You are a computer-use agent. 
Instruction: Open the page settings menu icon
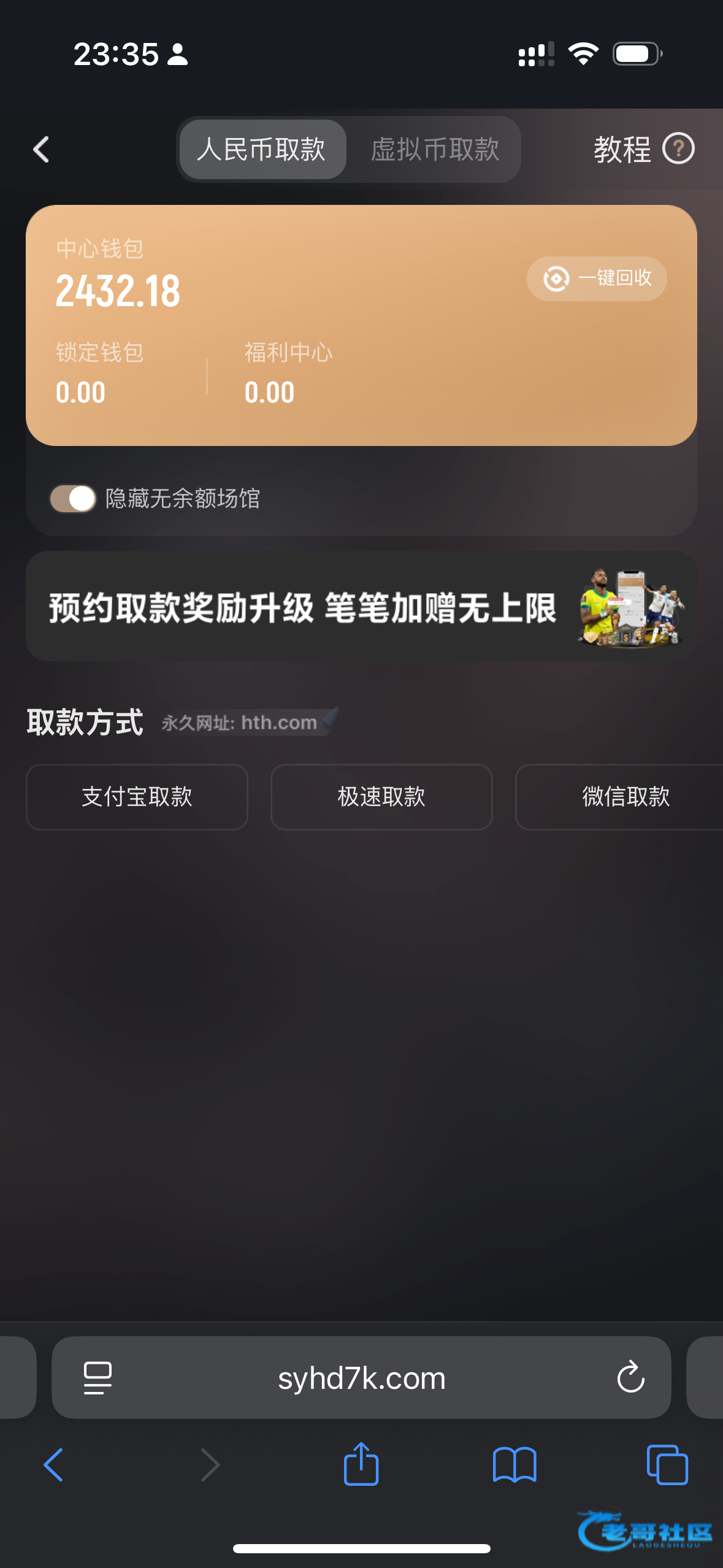pos(98,1378)
